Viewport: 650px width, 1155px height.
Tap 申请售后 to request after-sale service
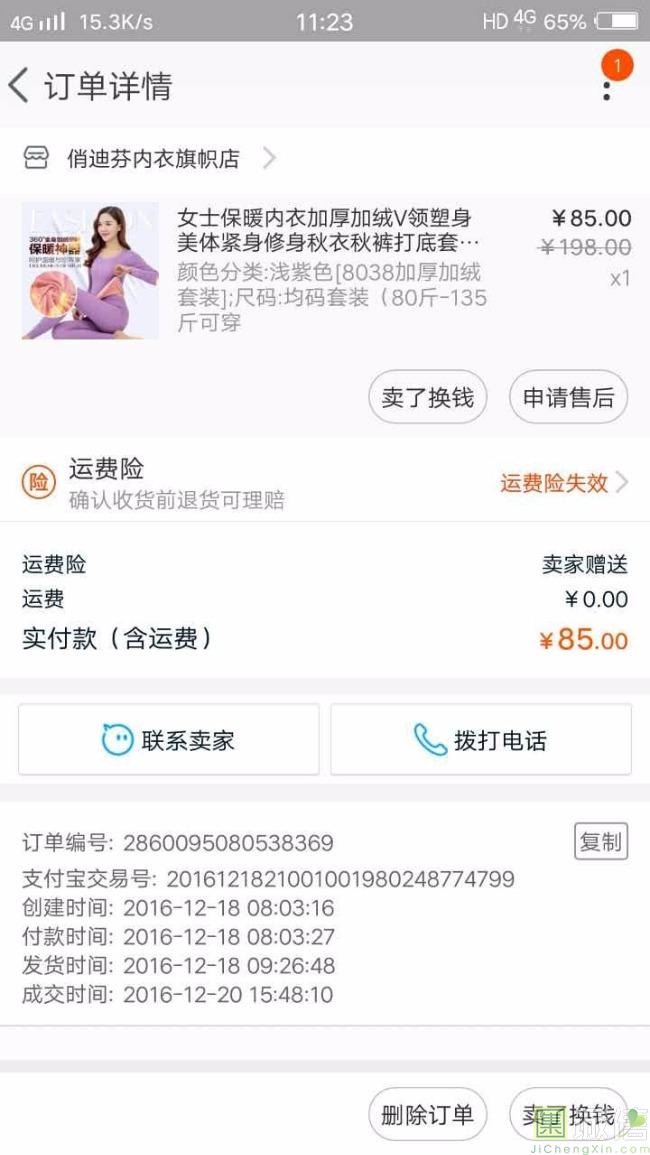568,397
